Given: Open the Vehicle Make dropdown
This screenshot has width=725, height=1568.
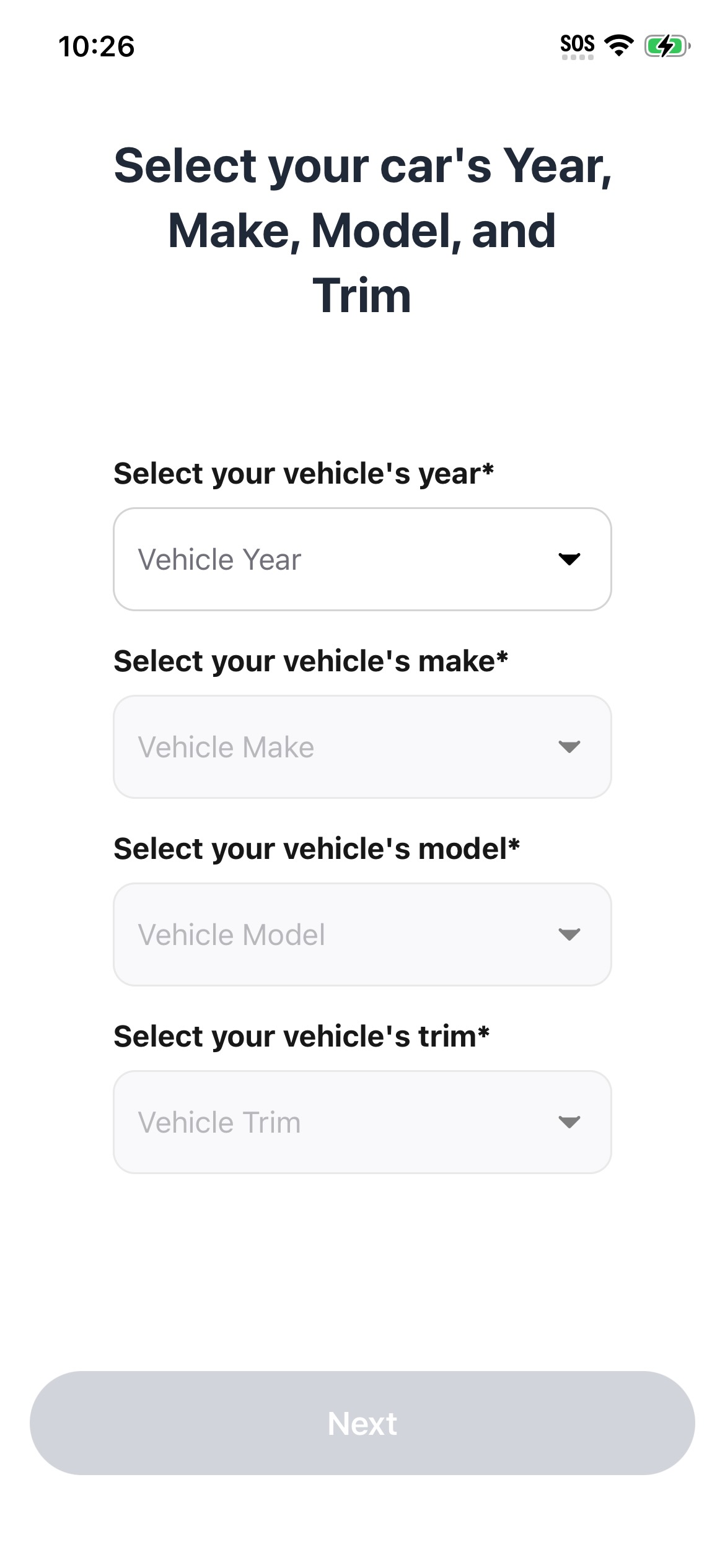Looking at the screenshot, I should click(362, 747).
